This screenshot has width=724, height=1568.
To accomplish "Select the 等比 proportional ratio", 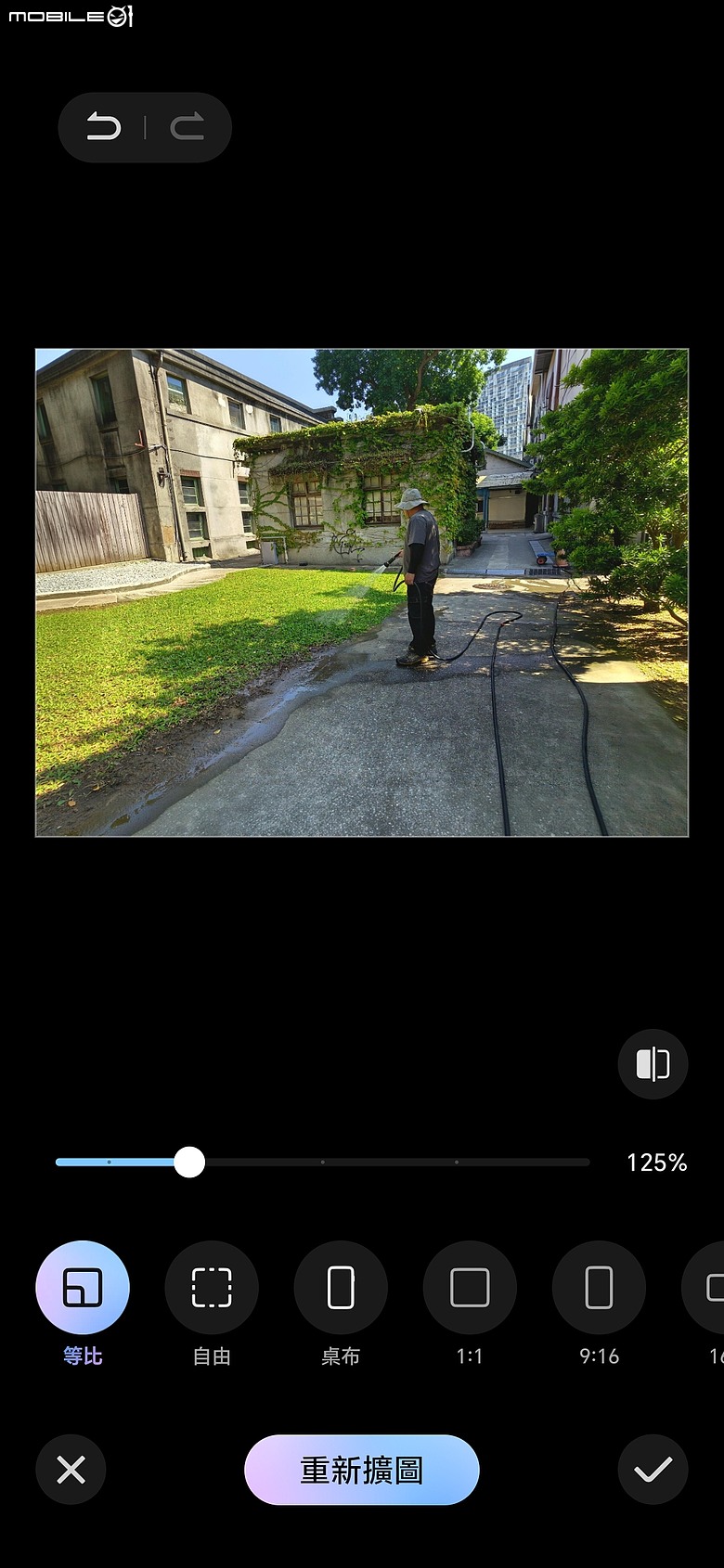I will (x=83, y=1287).
